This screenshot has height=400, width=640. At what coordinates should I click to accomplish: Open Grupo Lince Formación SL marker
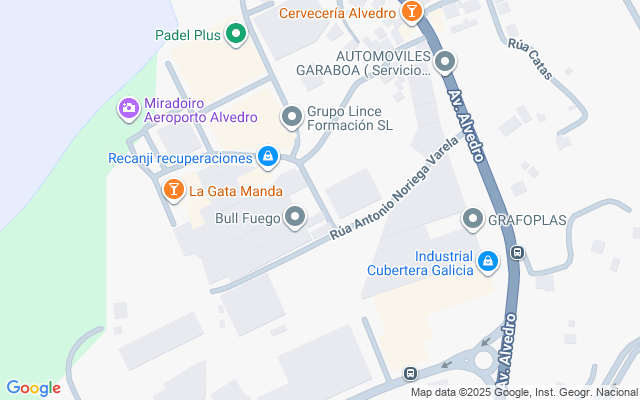point(291,118)
